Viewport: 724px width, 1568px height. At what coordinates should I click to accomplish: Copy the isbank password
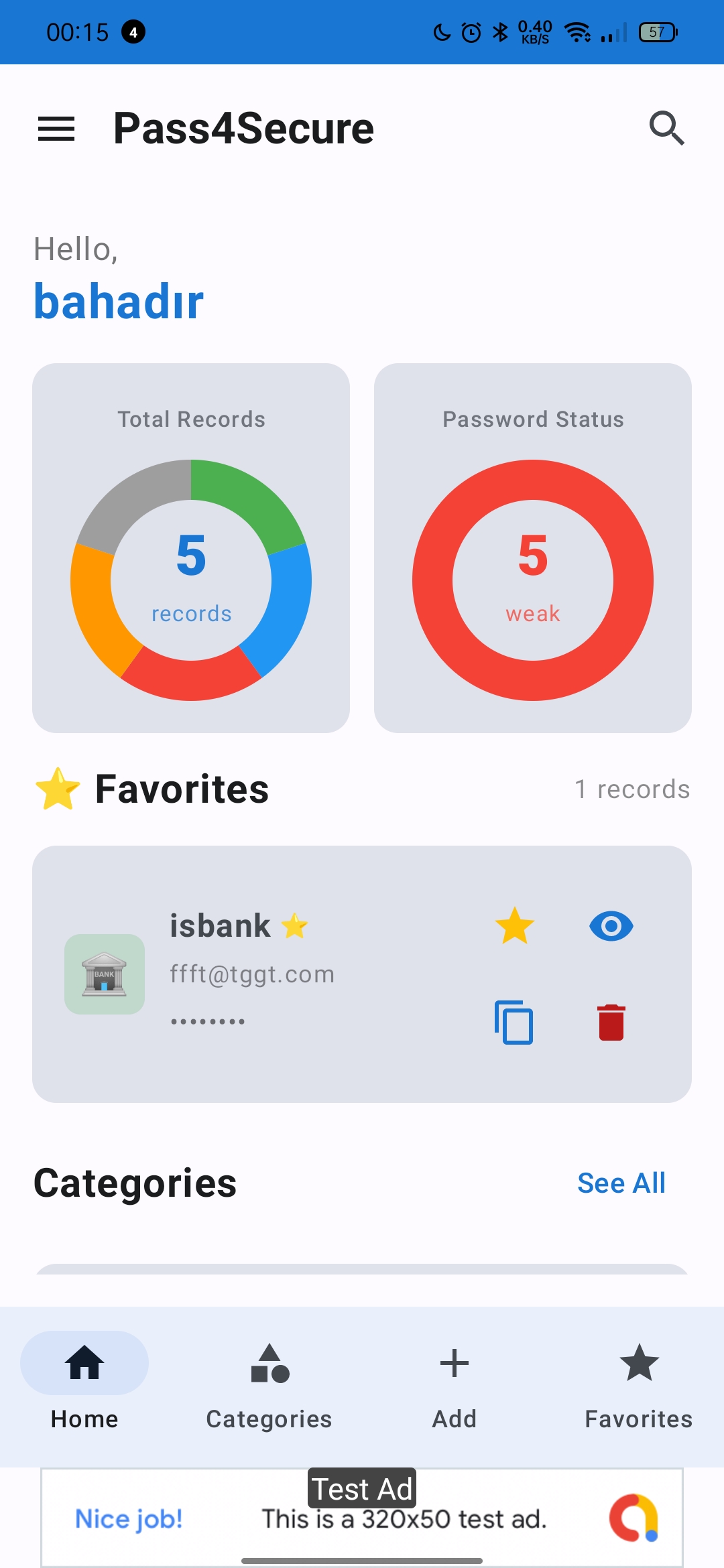tap(514, 1023)
